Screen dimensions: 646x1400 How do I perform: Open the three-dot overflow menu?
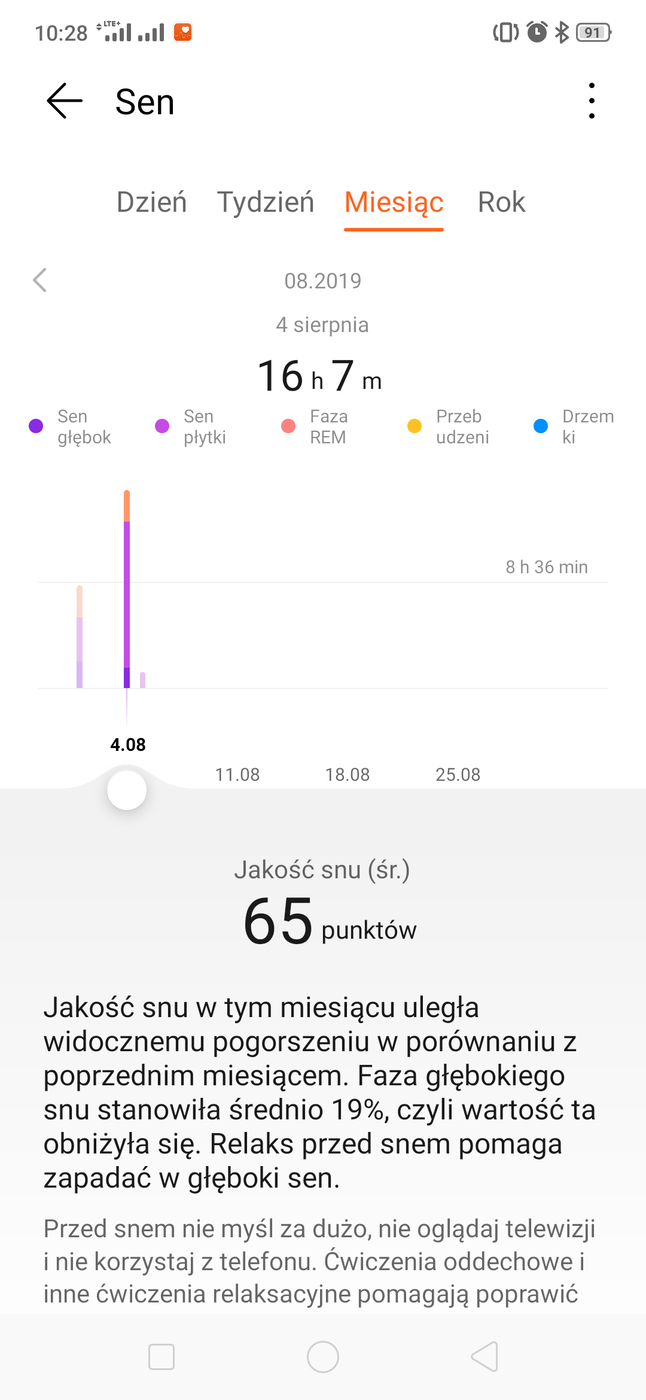(592, 101)
